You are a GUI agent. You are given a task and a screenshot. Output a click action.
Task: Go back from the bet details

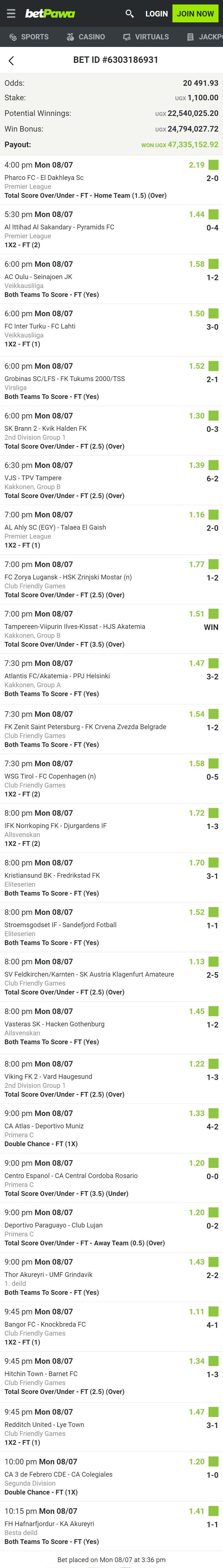click(11, 60)
